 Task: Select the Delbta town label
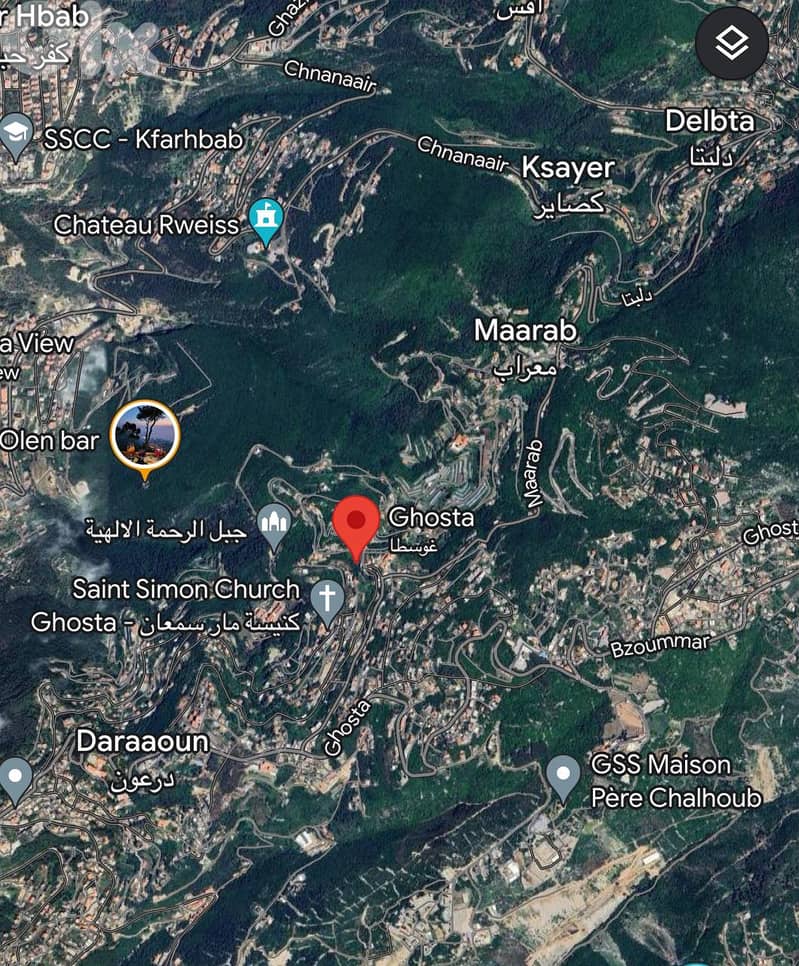[x=710, y=124]
